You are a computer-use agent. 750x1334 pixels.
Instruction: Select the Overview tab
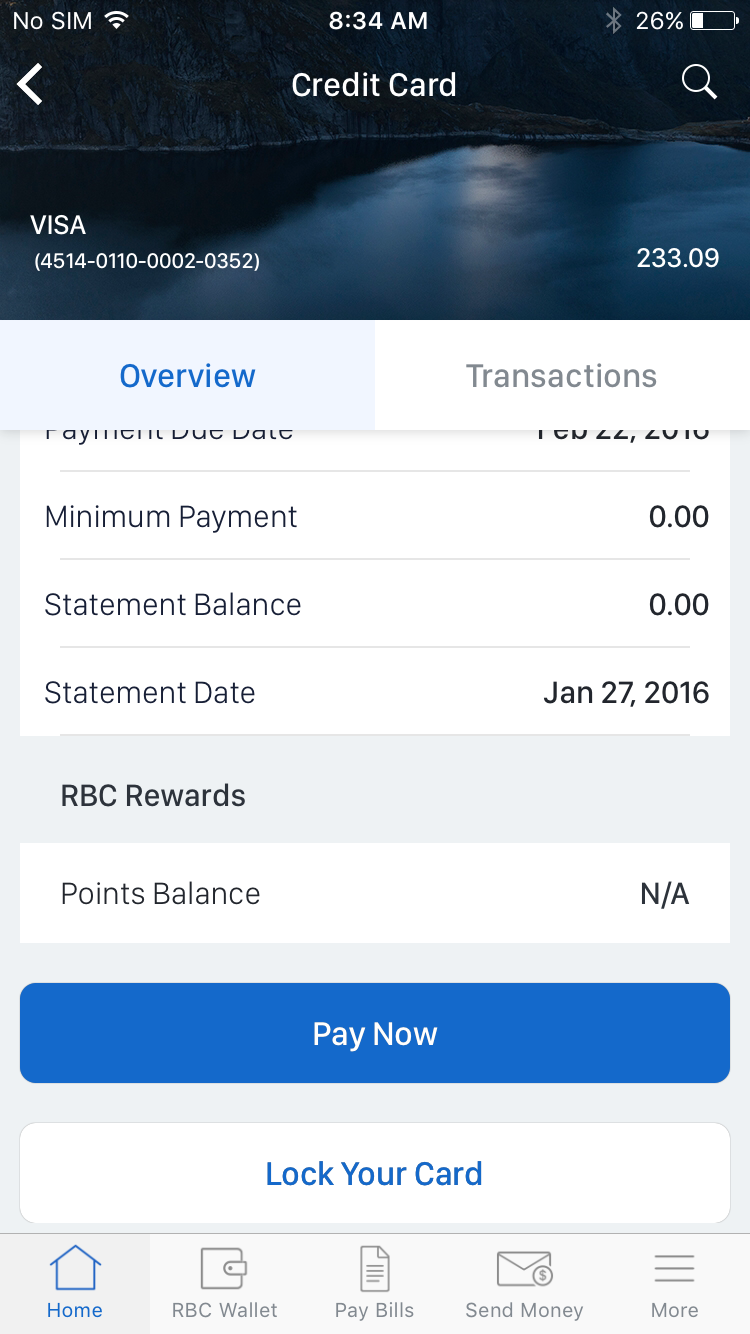[x=187, y=375]
